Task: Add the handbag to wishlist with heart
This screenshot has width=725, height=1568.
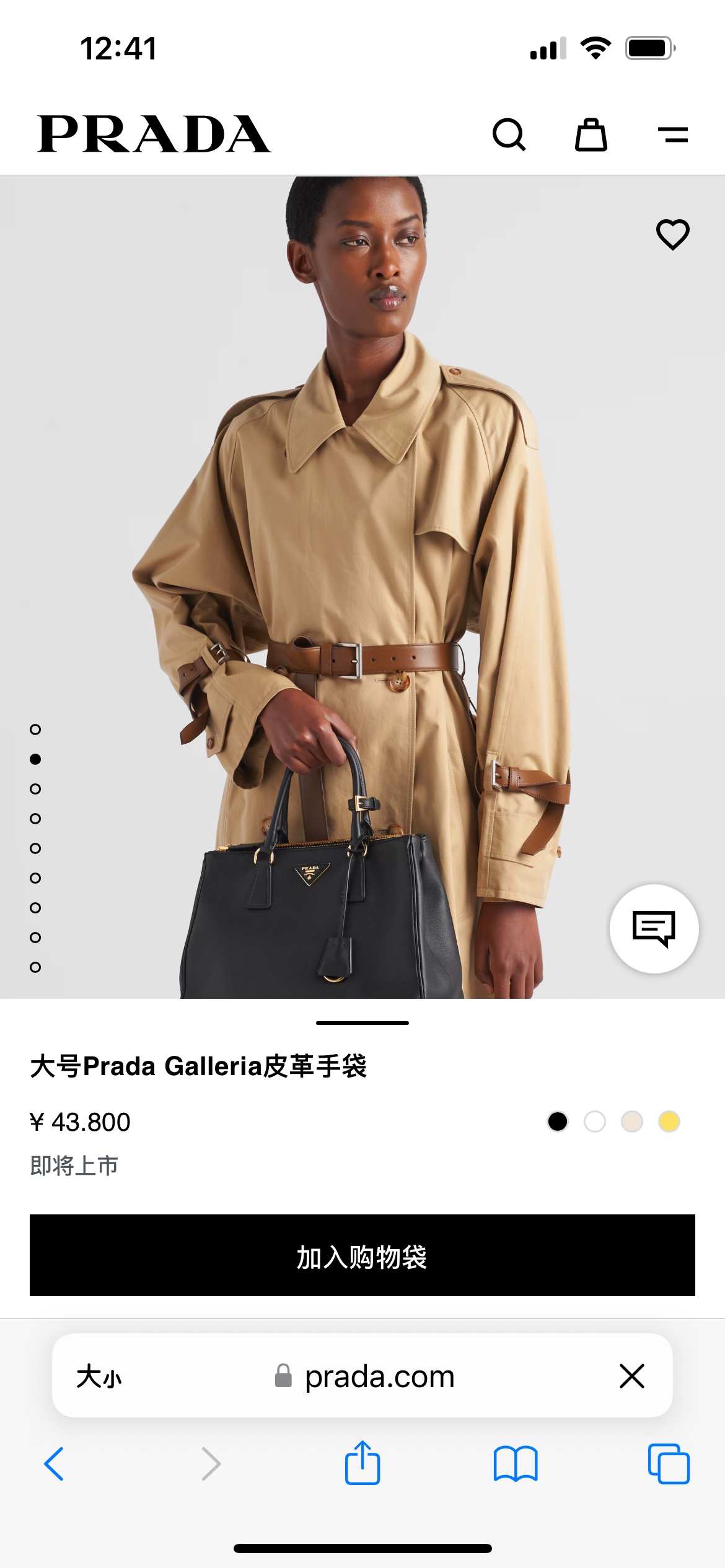Action: tap(673, 234)
